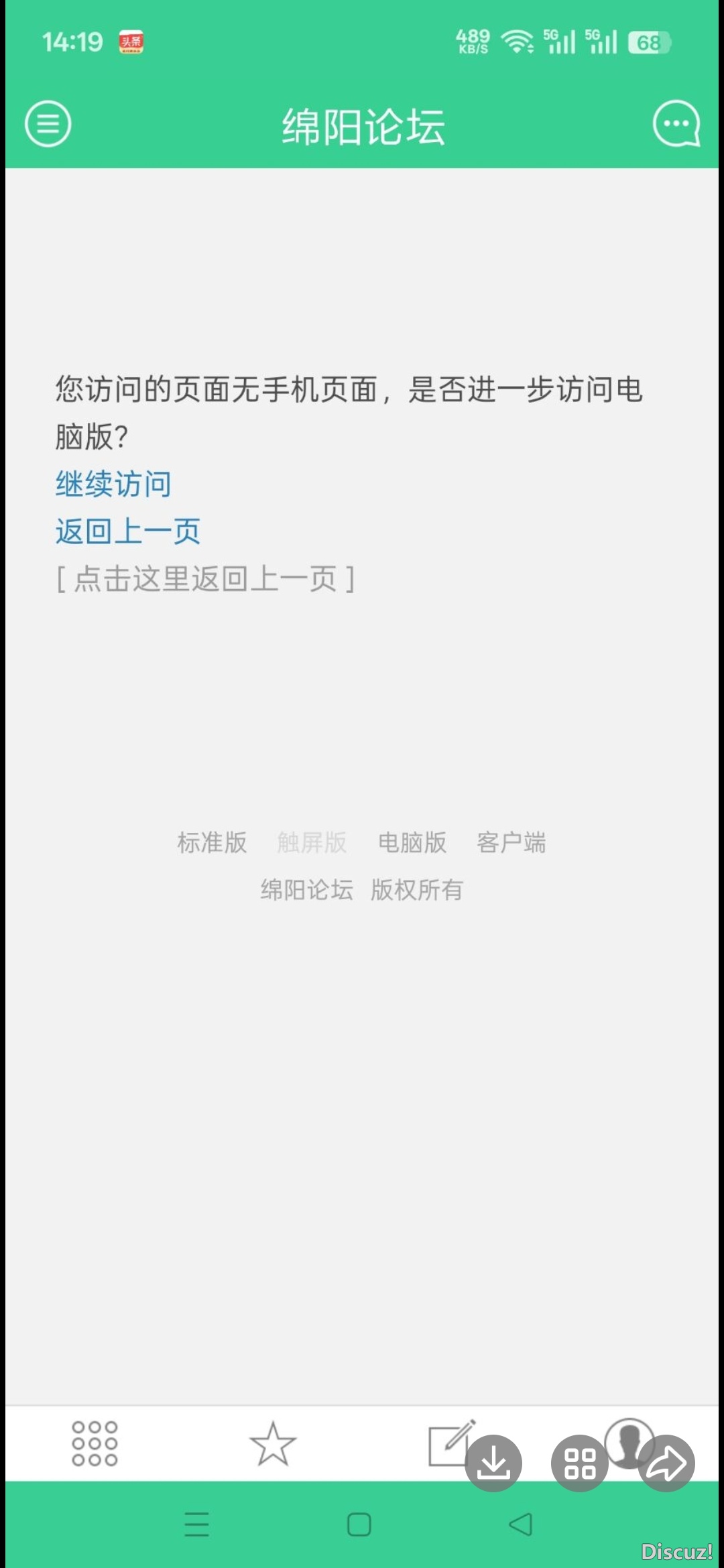The width and height of the screenshot is (724, 1568).
Task: Tap [ 点击这里返回上一页 ] link
Action: pos(205,579)
